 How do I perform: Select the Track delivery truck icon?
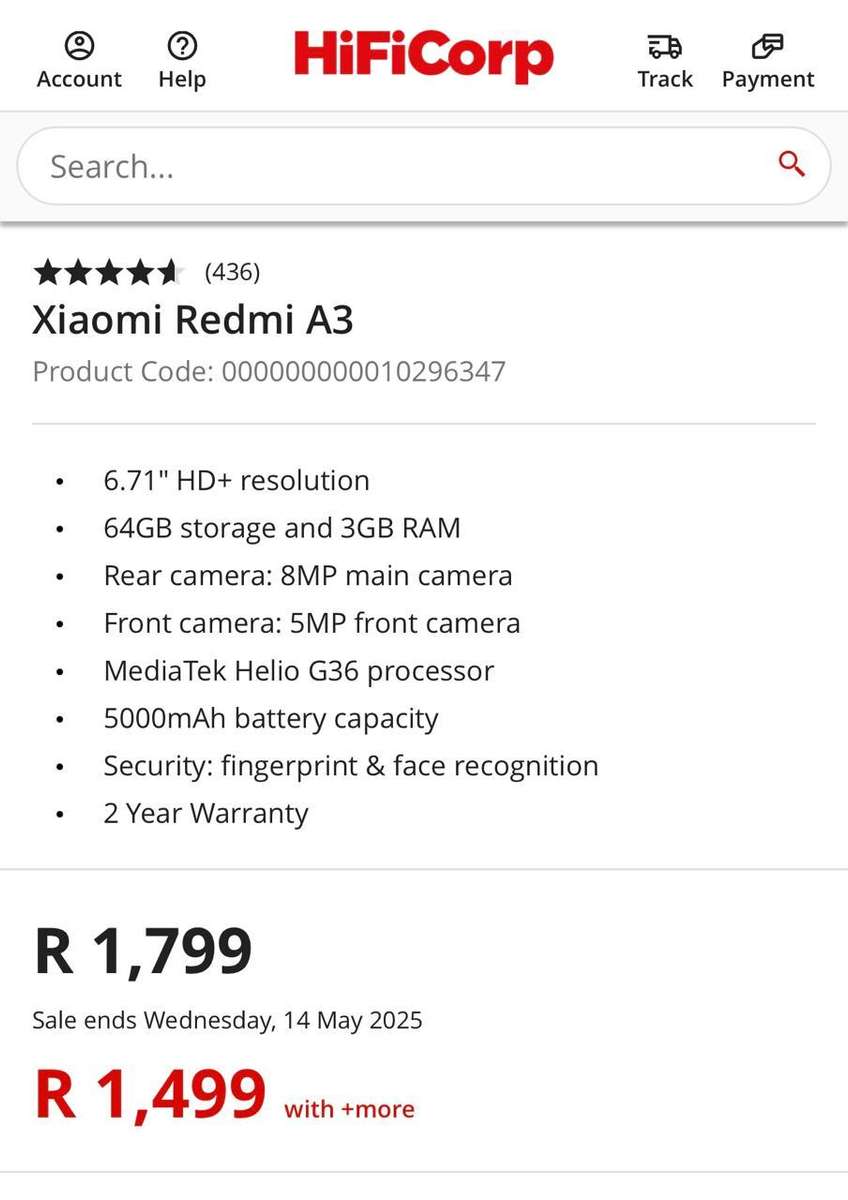[664, 45]
